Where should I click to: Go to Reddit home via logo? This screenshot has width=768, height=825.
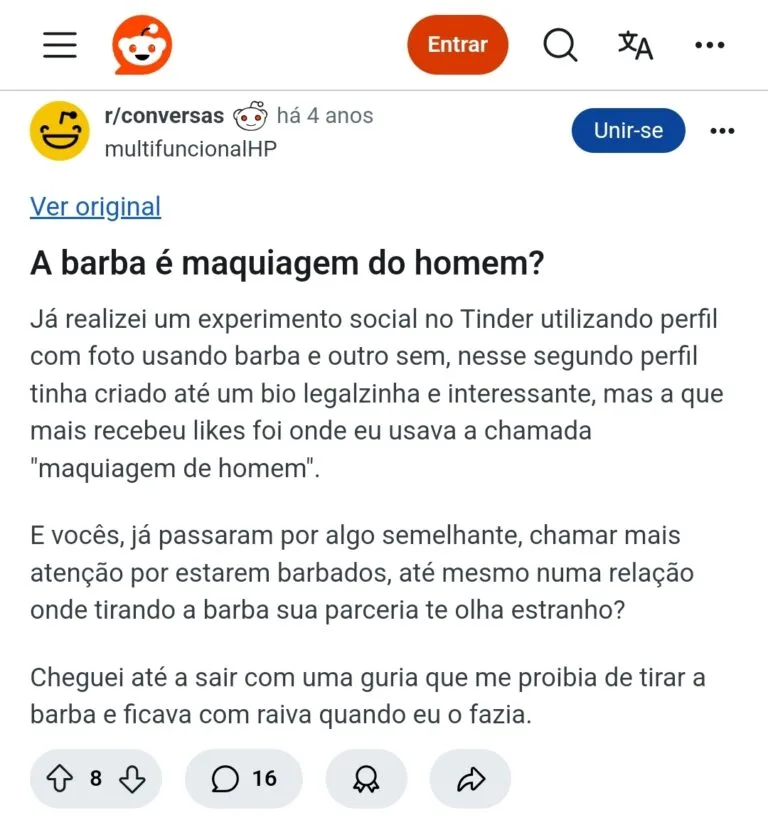142,45
